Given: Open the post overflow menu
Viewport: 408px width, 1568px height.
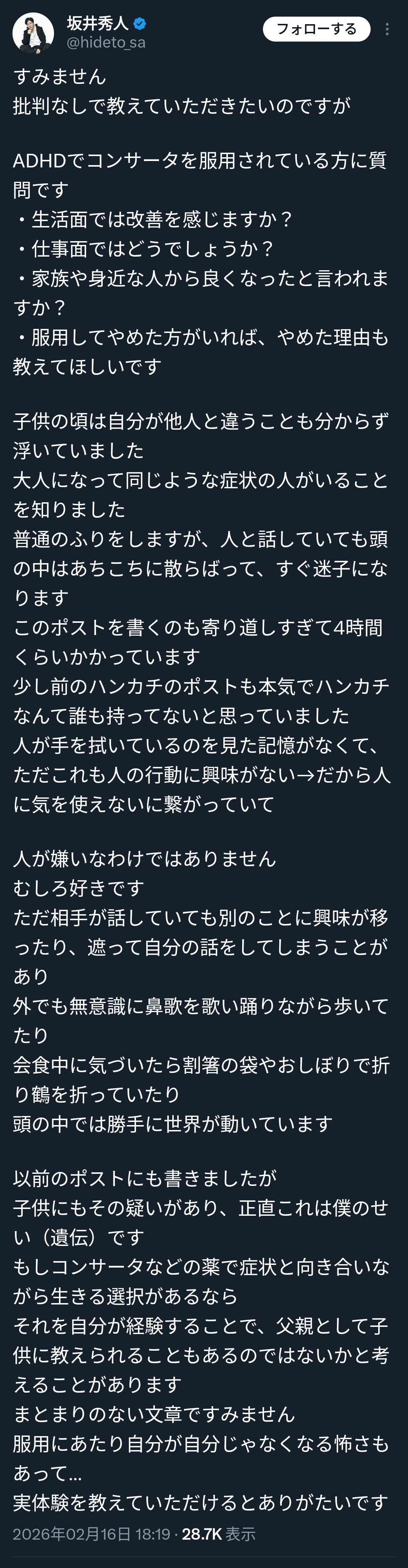Looking at the screenshot, I should point(387,29).
